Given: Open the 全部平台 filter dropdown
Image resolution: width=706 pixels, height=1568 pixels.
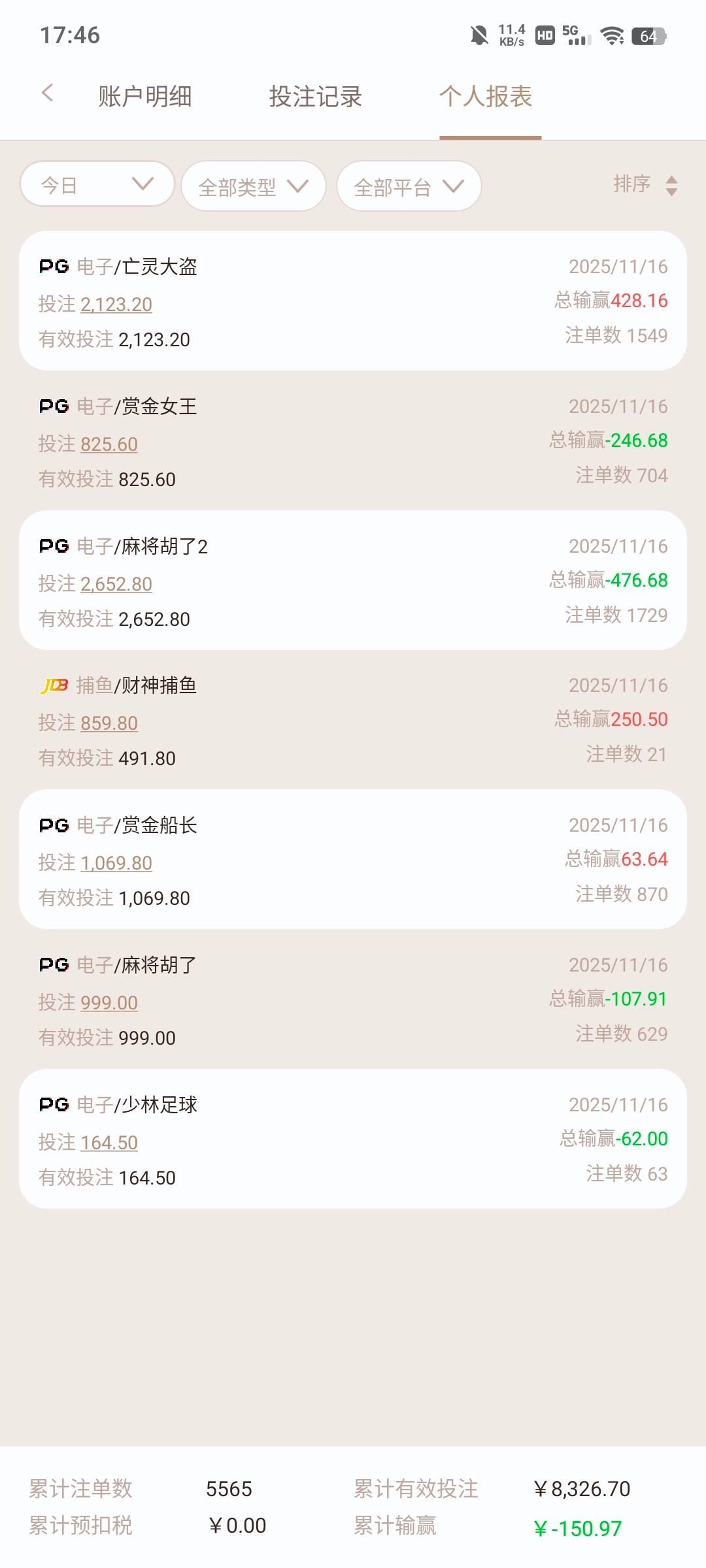Looking at the screenshot, I should click(409, 187).
